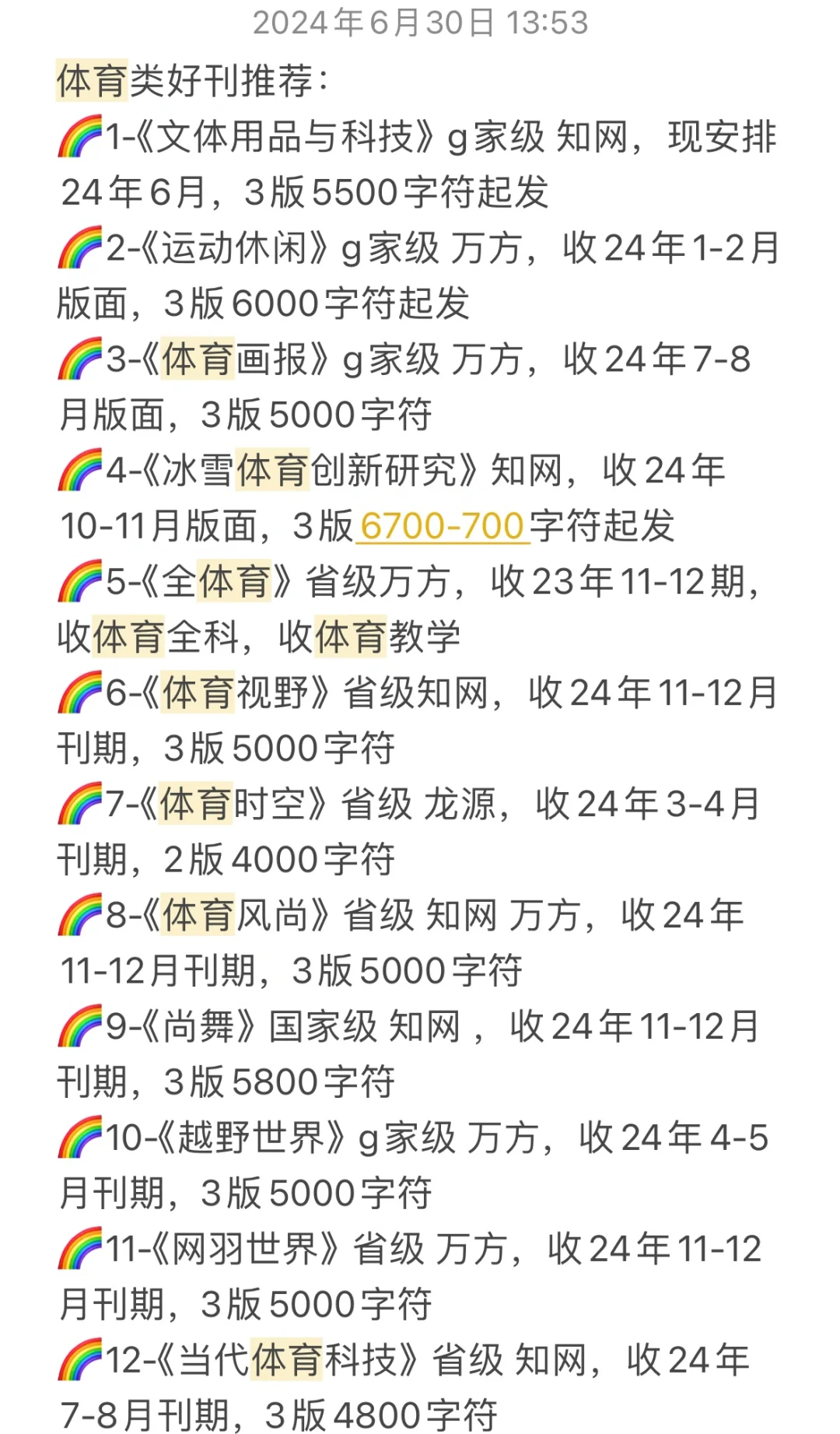
Task: Open the underlined 6700-700 link
Action: 442,526
